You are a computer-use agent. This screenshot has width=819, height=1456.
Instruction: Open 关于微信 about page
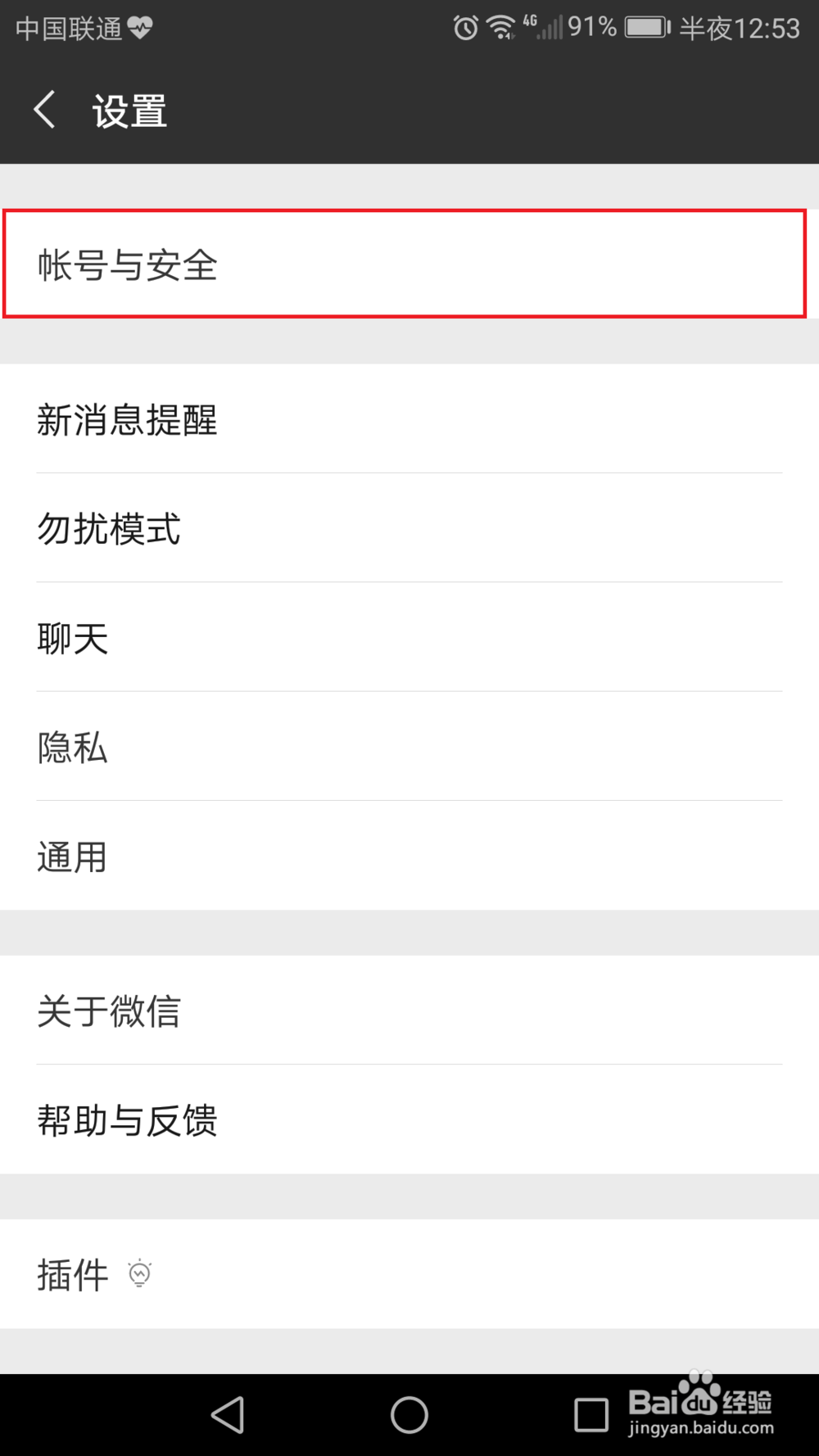coord(409,1012)
